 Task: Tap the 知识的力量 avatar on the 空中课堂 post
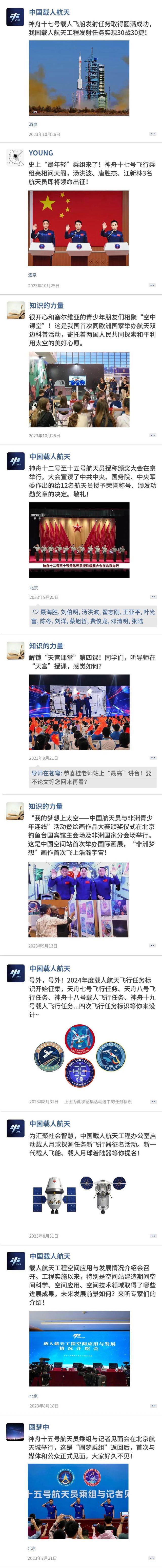point(15,310)
